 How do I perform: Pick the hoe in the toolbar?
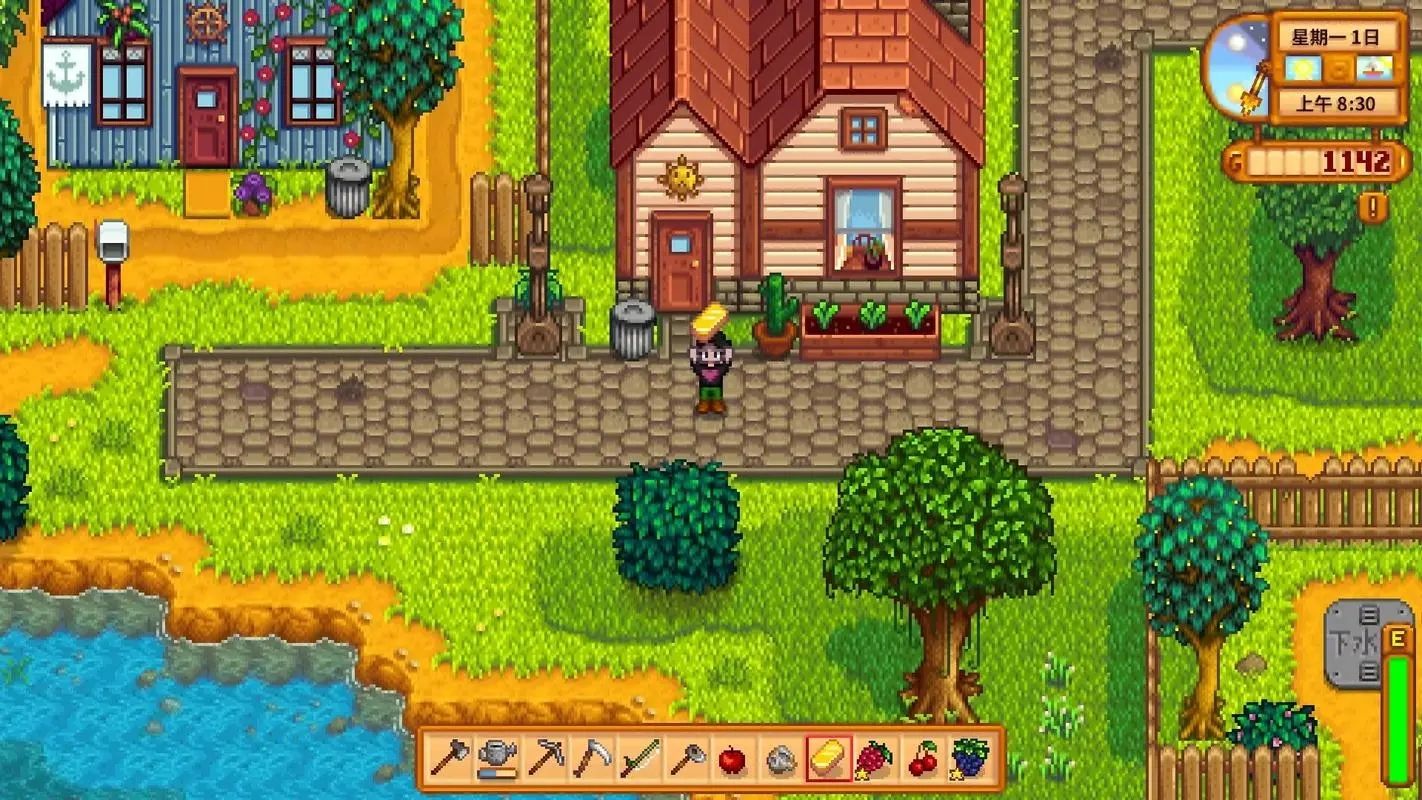685,759
